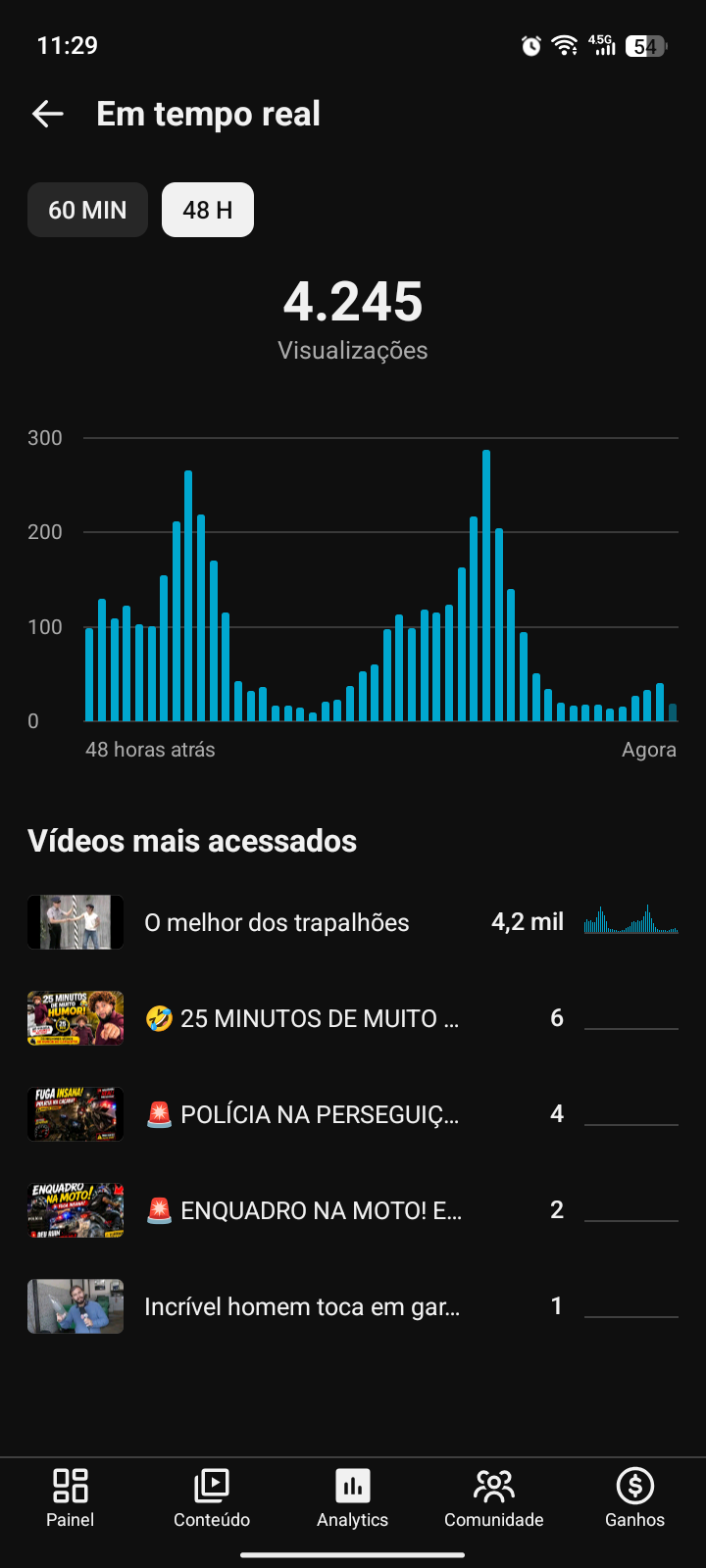
Task: Go to the Comunidade tab
Action: pyautogui.click(x=494, y=1498)
